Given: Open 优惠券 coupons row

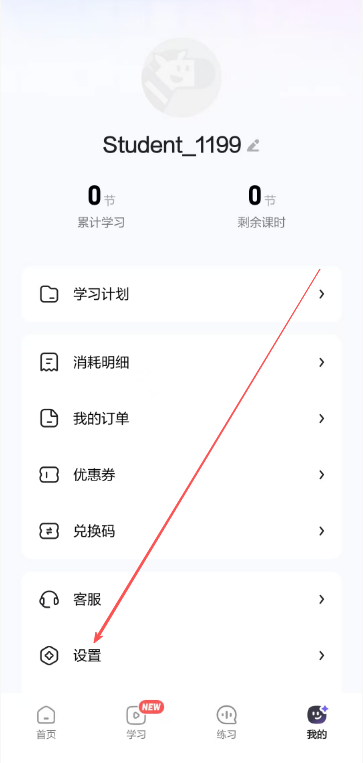Looking at the screenshot, I should [181, 475].
